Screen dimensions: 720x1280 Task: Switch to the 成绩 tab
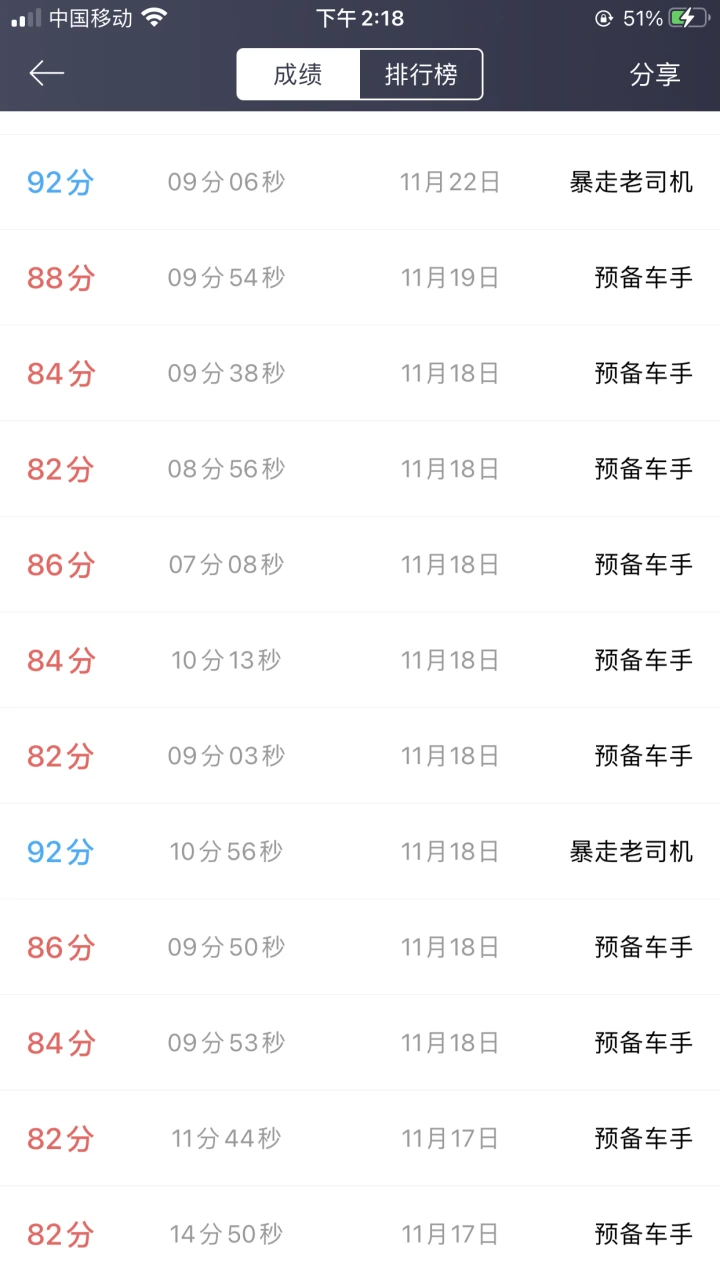coord(298,75)
